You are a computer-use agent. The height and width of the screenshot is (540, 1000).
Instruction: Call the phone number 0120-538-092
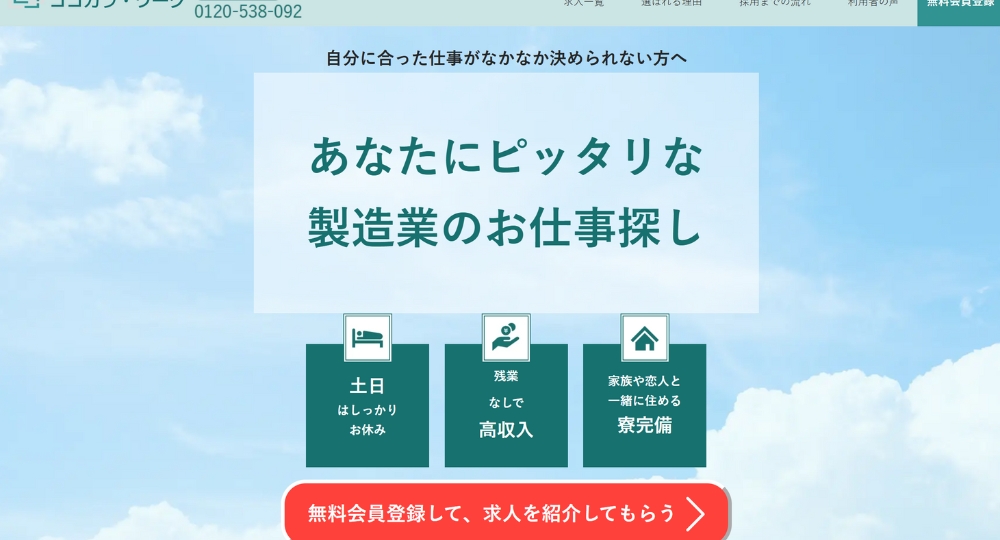click(x=248, y=12)
